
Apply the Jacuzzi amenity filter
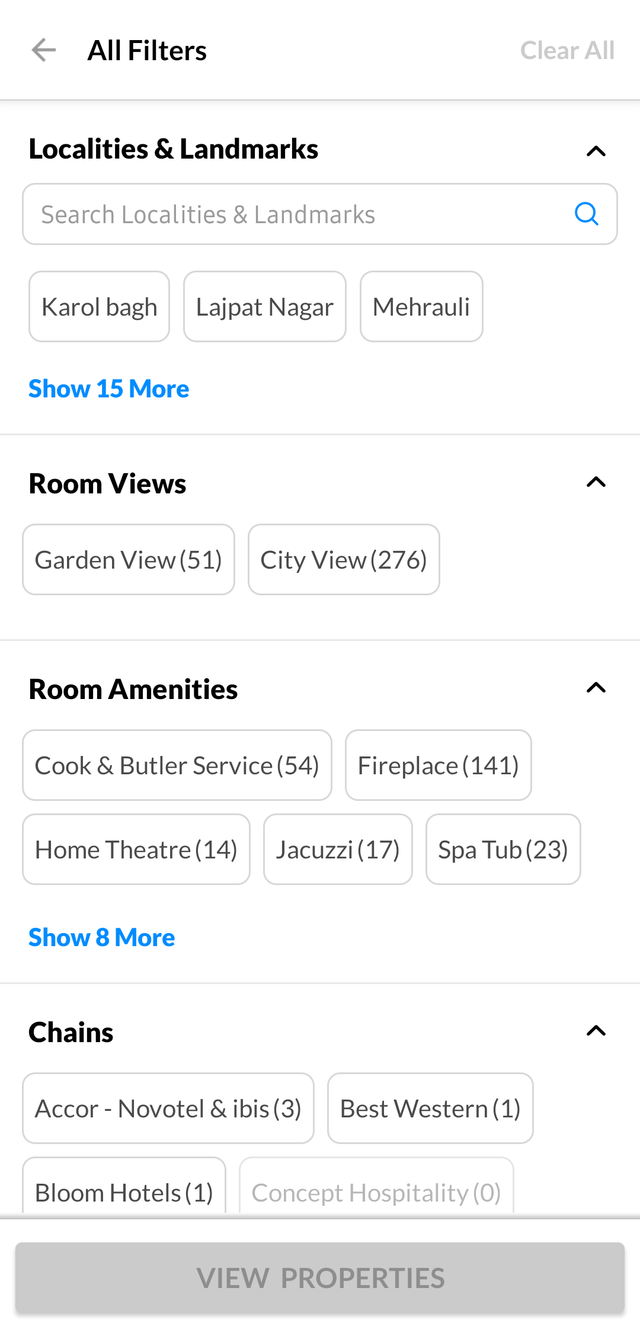click(x=338, y=850)
